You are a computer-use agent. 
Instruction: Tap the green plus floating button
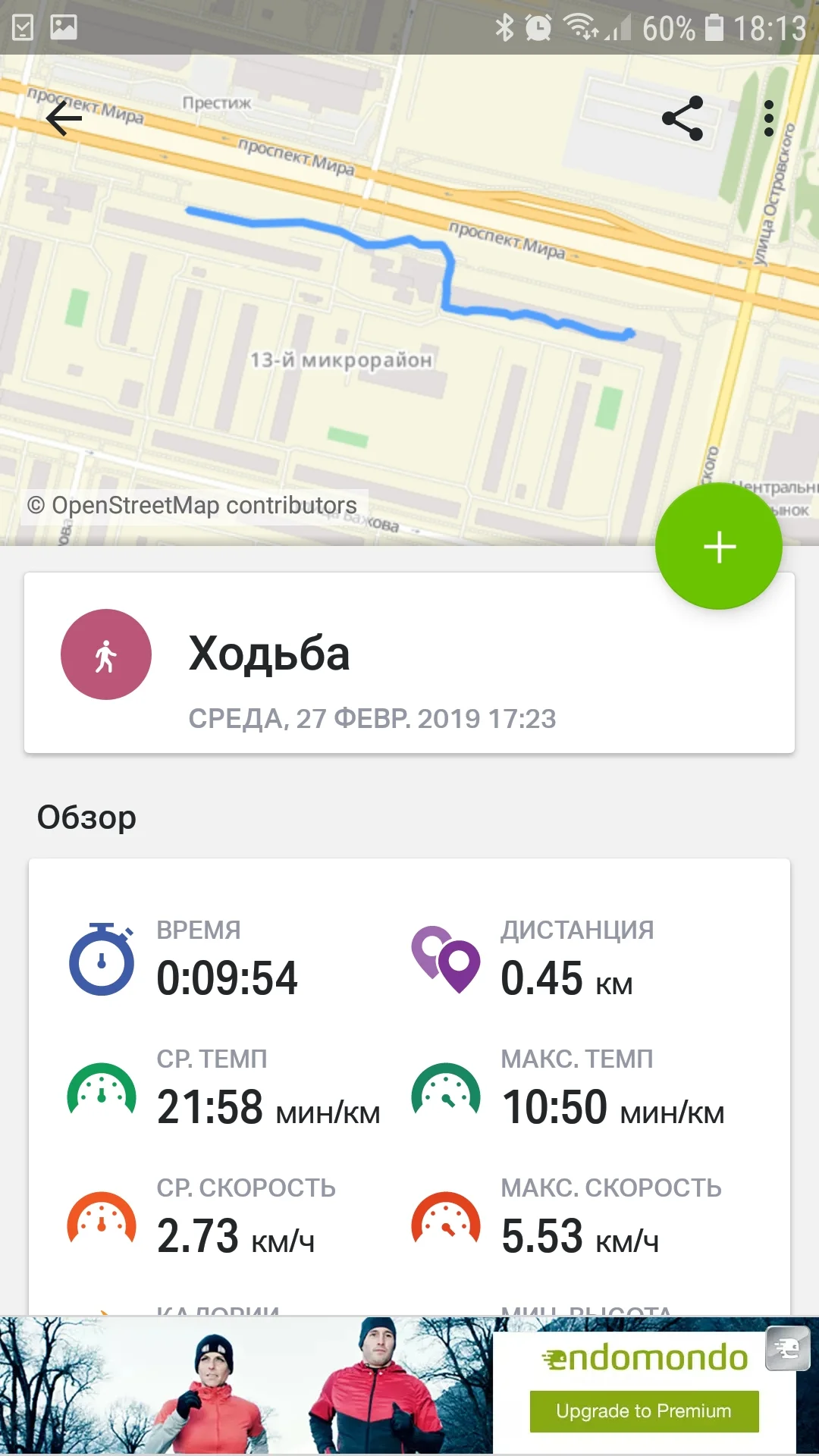pyautogui.click(x=718, y=547)
